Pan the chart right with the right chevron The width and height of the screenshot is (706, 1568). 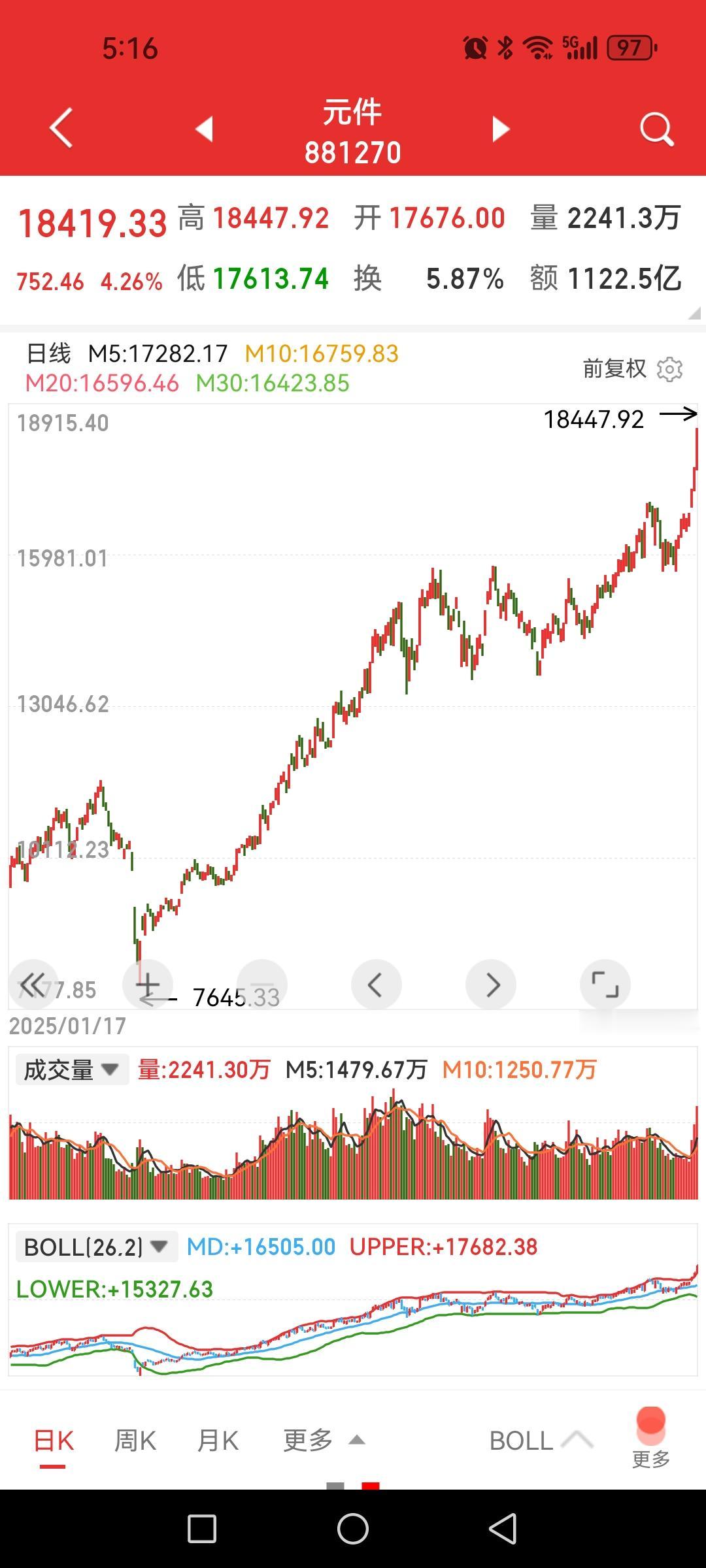492,985
